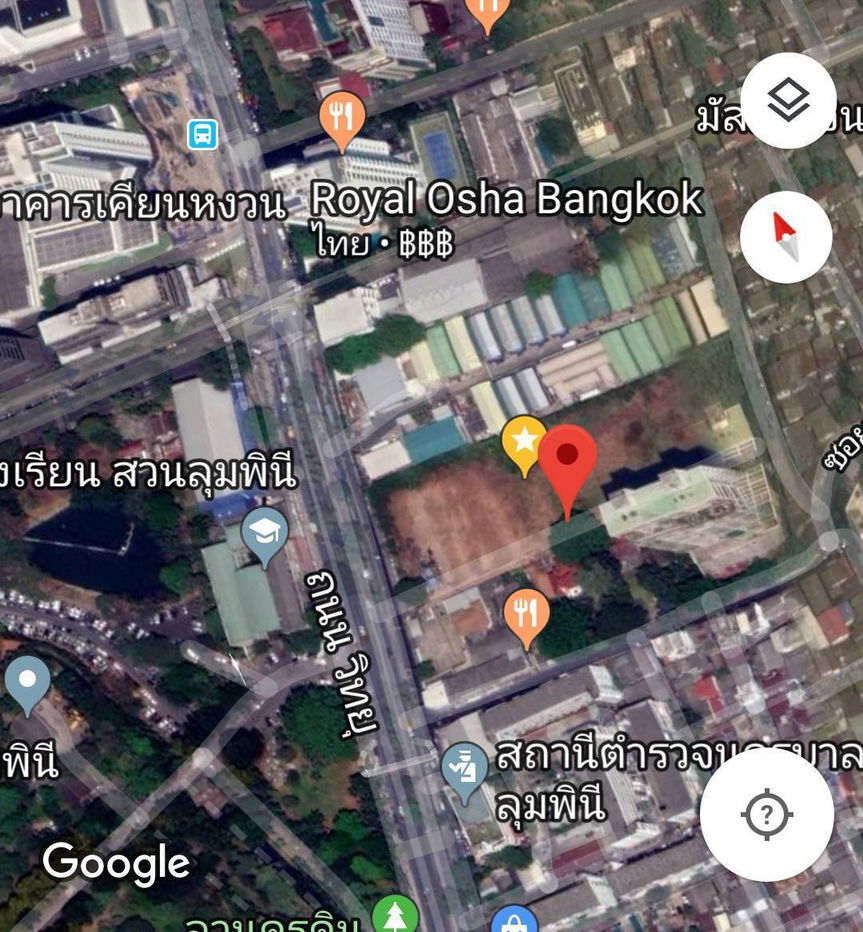Click the restaurant icon for Royal Osha Bangkok
863x932 pixels.
(340, 117)
